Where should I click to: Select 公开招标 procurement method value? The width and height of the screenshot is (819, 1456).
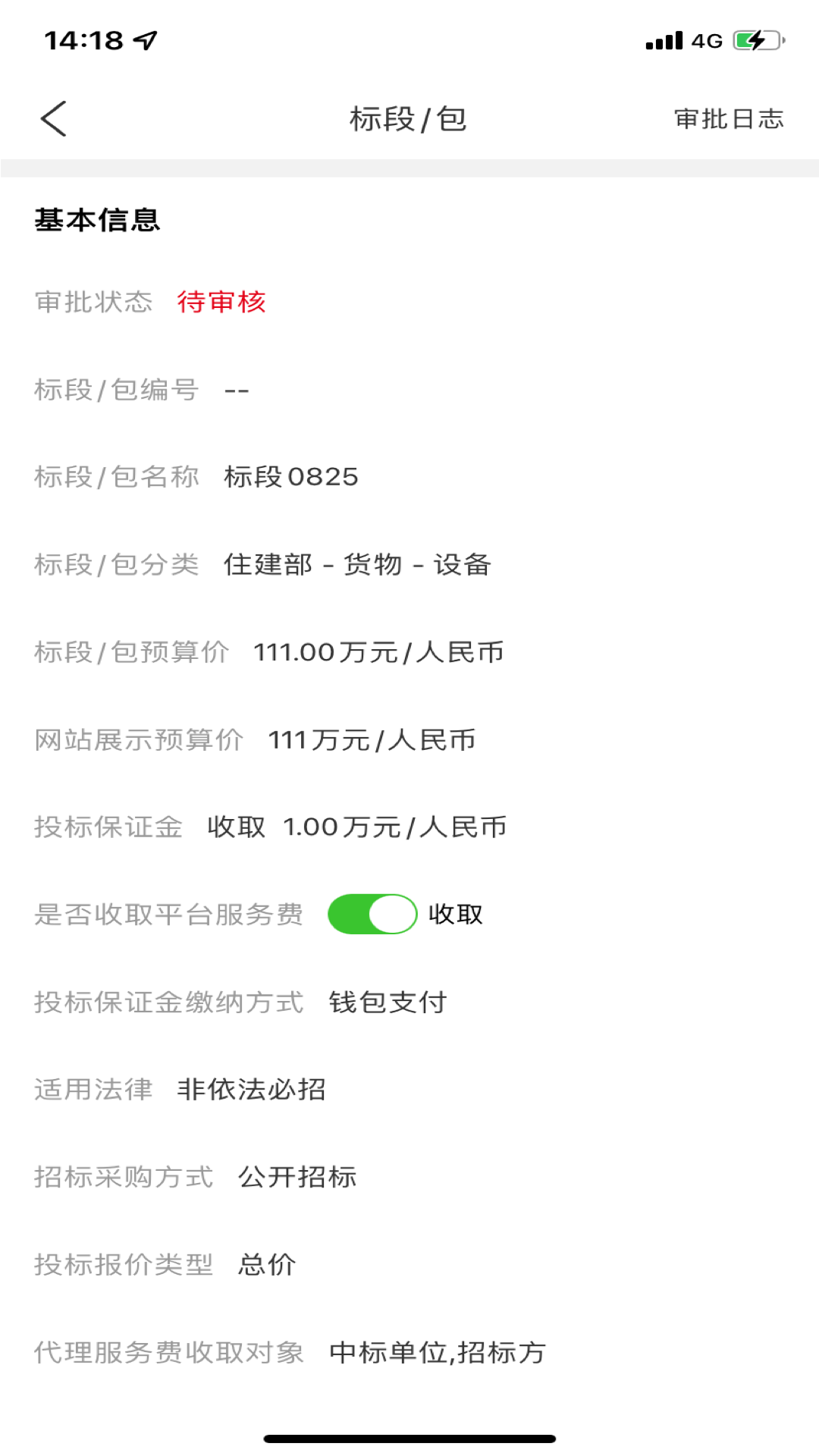(x=297, y=1177)
